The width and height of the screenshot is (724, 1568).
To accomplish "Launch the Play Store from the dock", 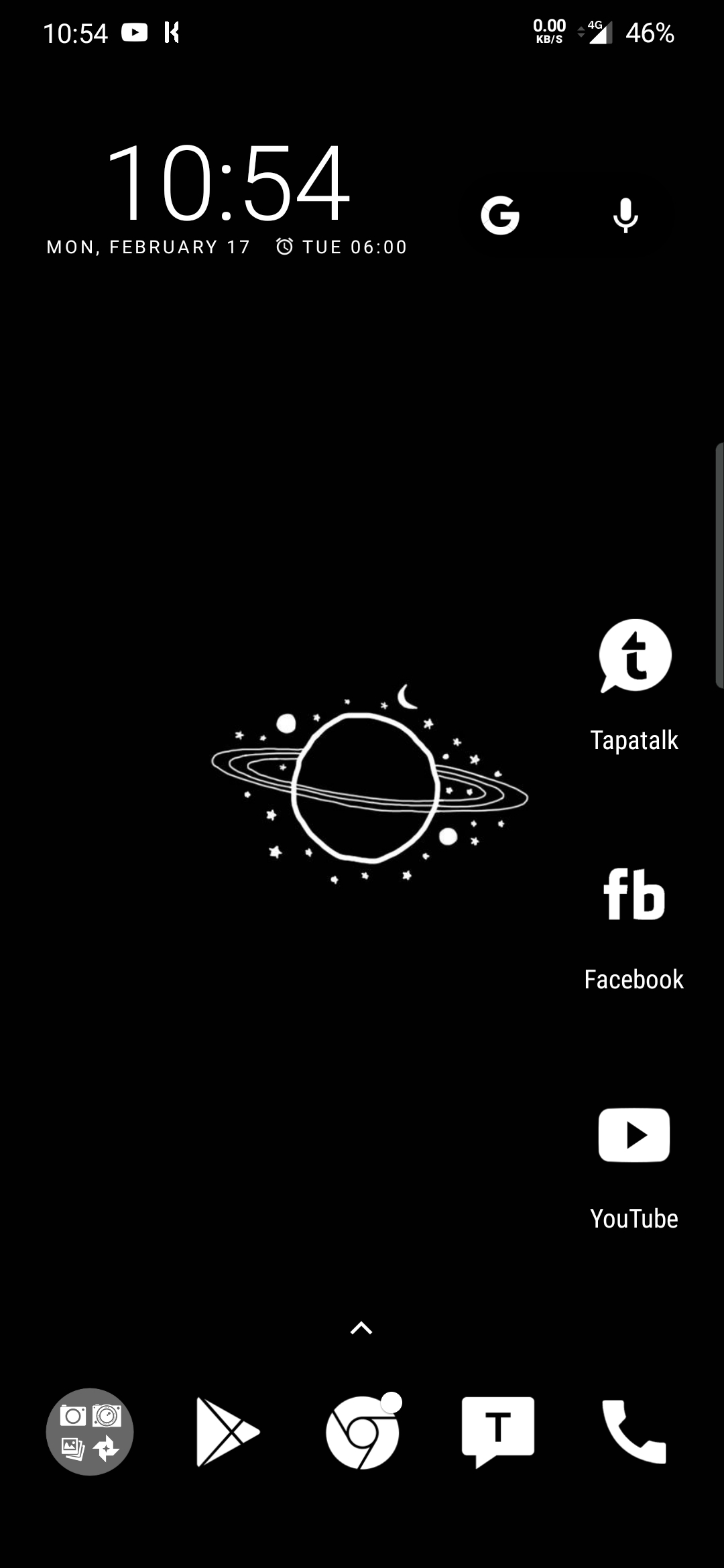I will pyautogui.click(x=227, y=1432).
